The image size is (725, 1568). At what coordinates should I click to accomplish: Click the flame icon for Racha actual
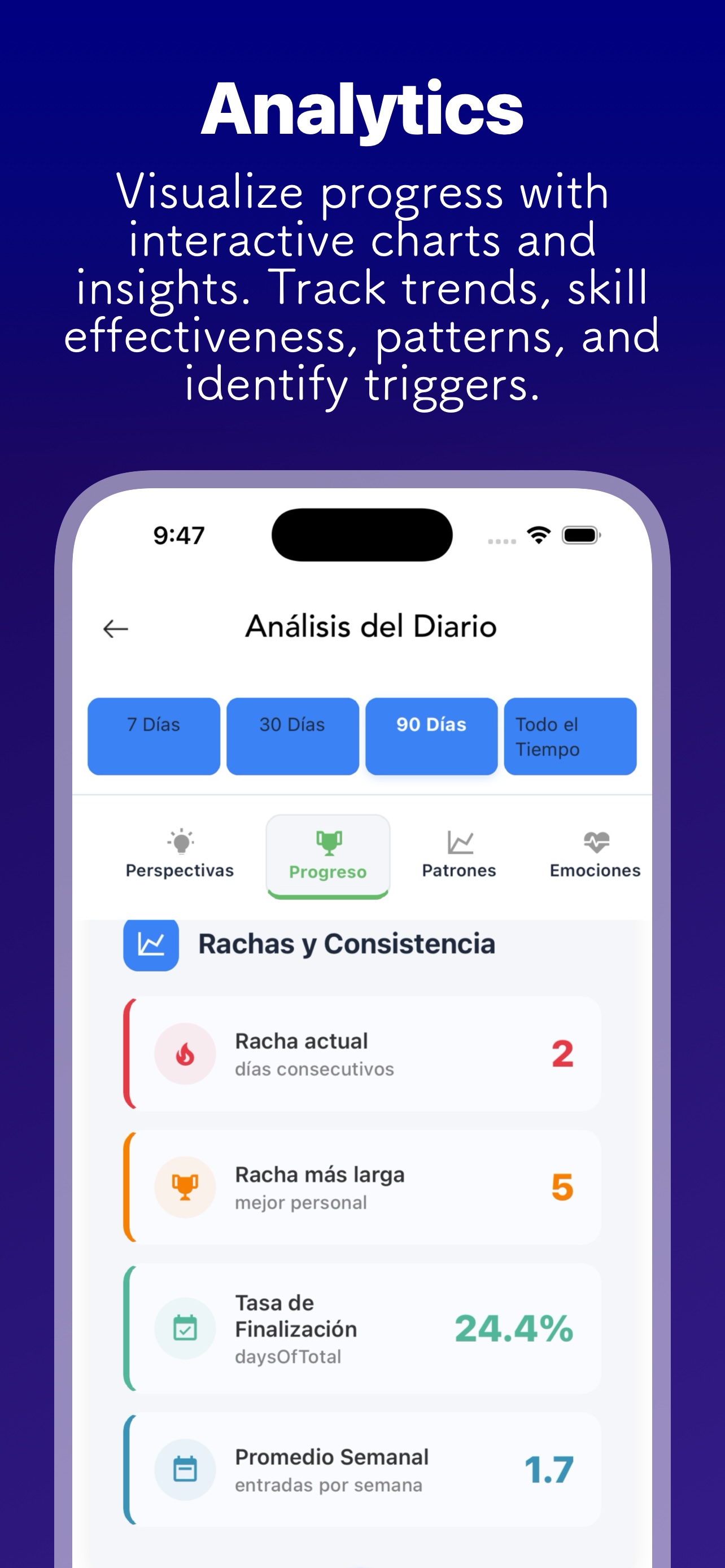[x=184, y=1053]
